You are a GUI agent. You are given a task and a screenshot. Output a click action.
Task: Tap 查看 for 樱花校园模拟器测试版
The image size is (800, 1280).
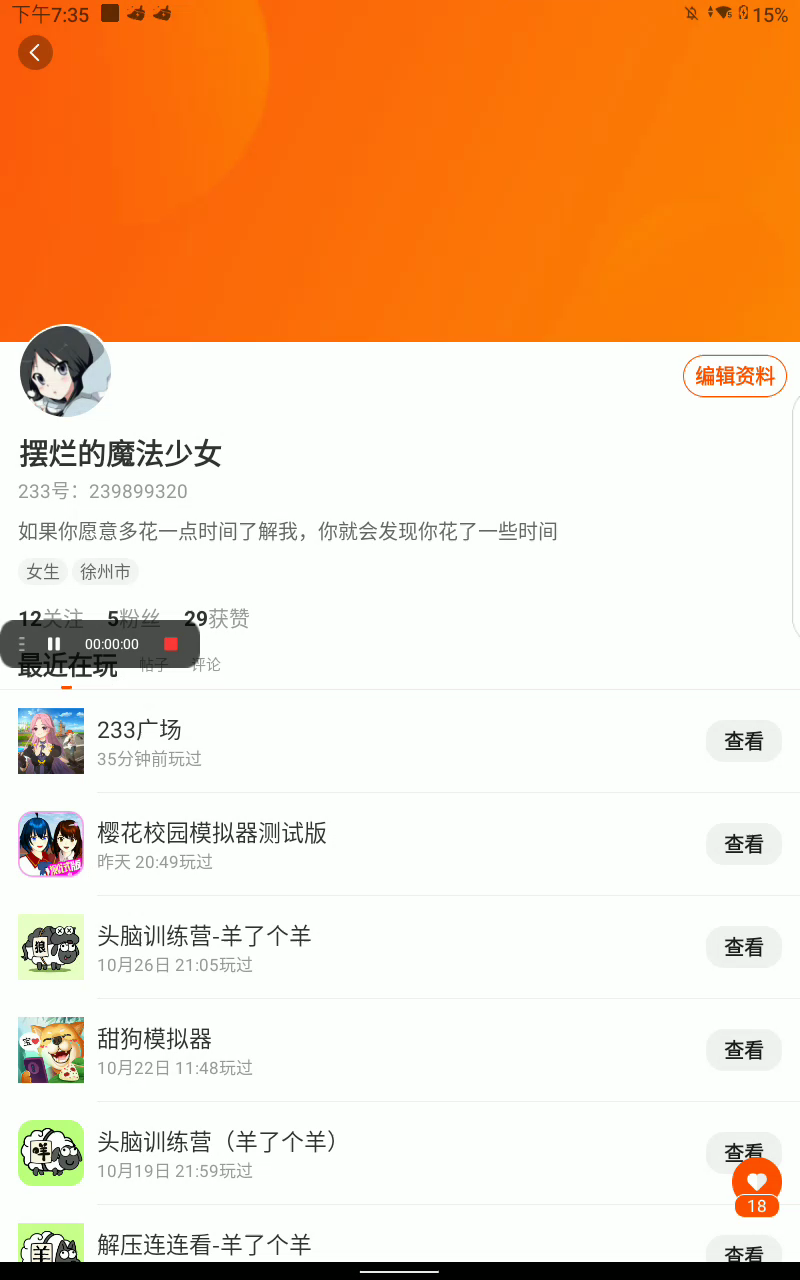coord(743,844)
